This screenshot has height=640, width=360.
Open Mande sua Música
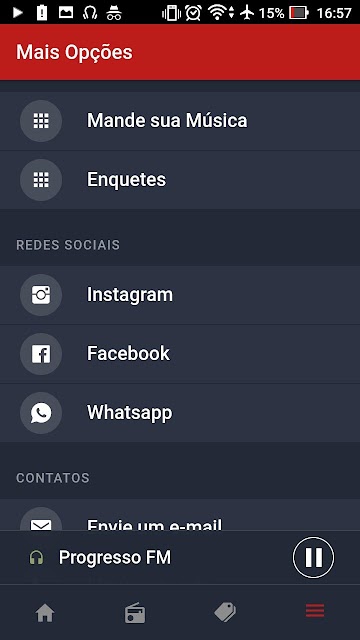180,121
